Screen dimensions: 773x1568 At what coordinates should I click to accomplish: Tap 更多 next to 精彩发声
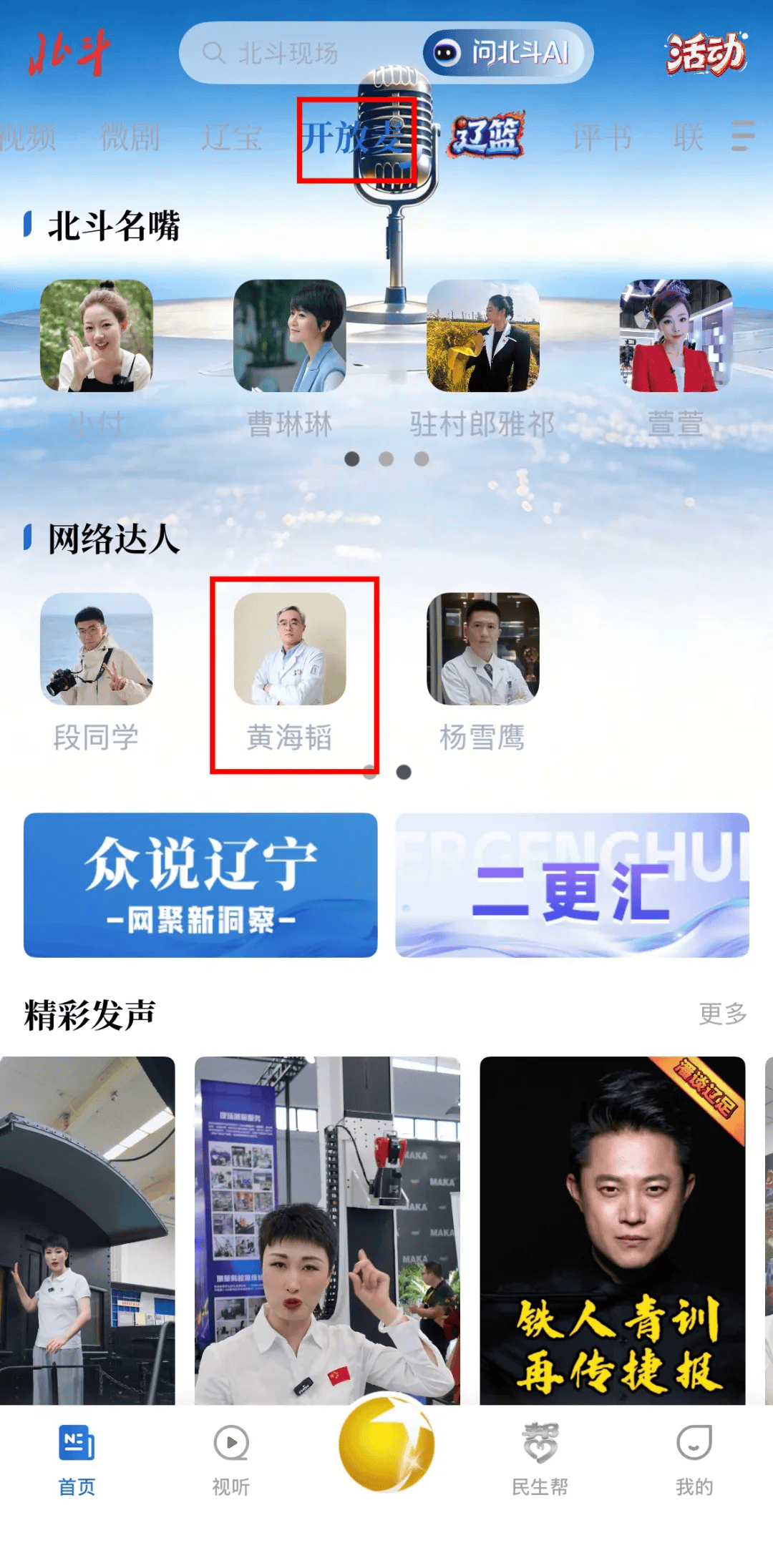[722, 1014]
